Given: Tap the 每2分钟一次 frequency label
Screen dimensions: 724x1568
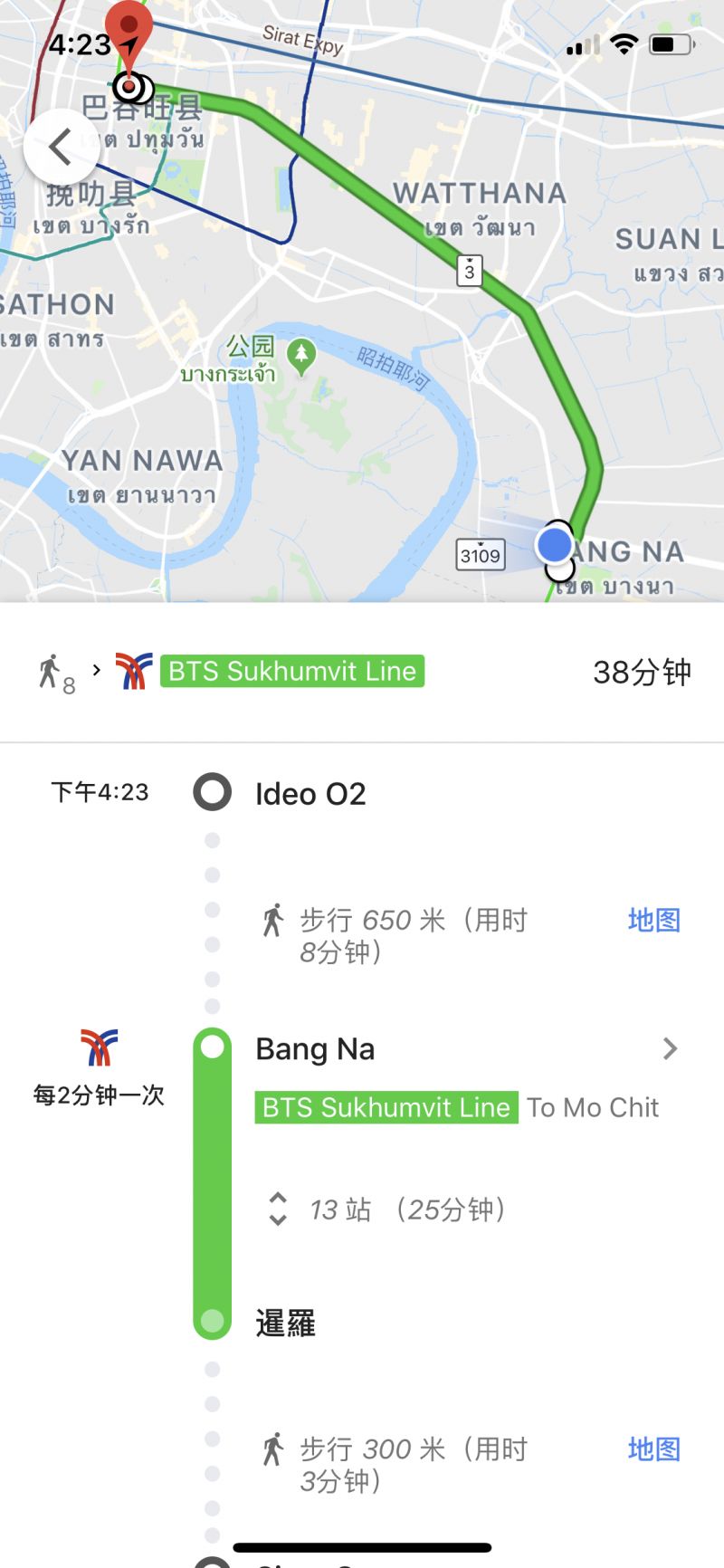Looking at the screenshot, I should tap(98, 1095).
